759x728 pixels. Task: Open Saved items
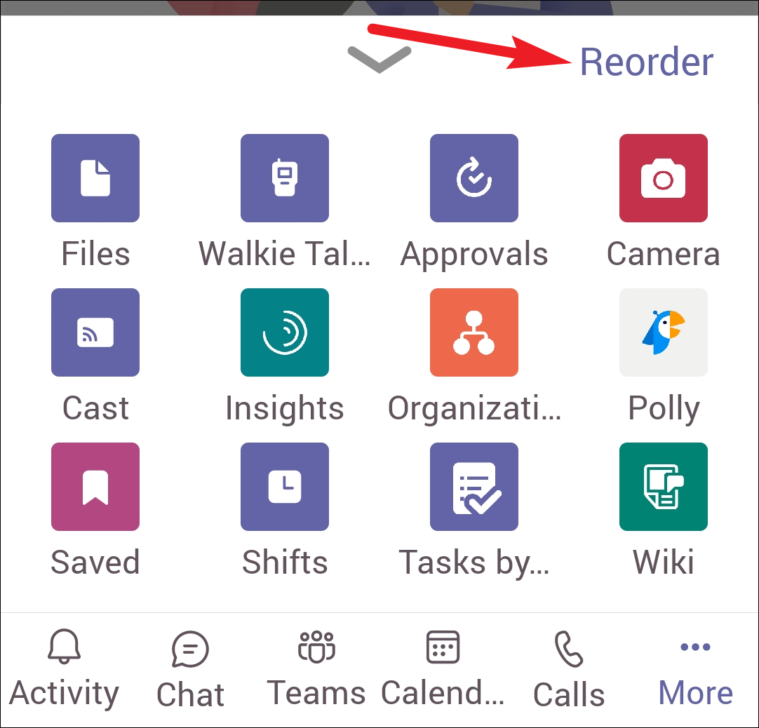95,486
